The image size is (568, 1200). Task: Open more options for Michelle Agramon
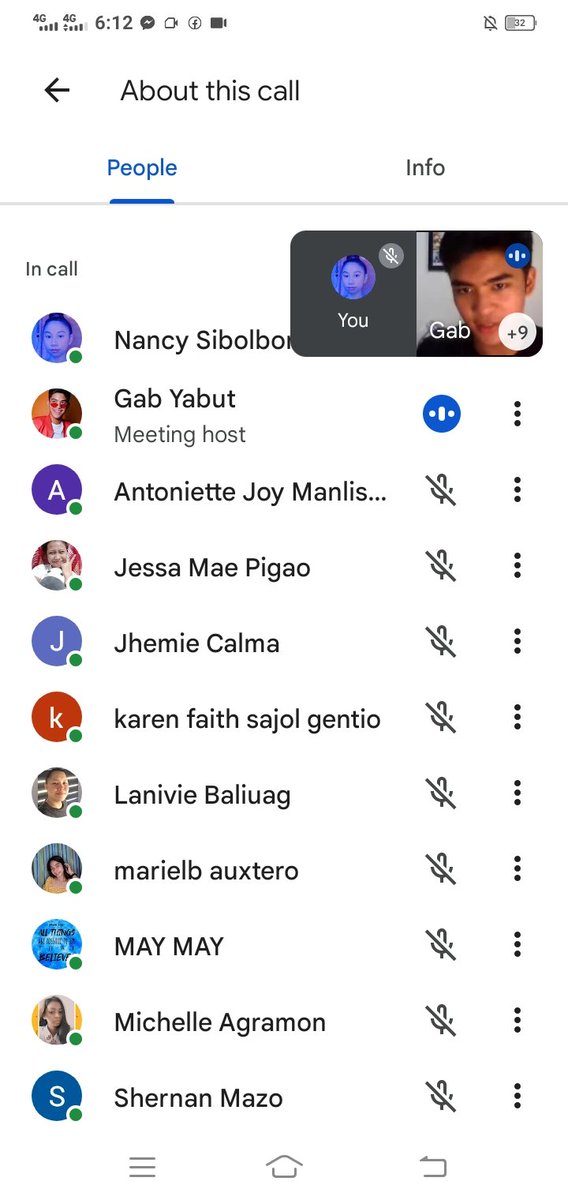point(517,1021)
